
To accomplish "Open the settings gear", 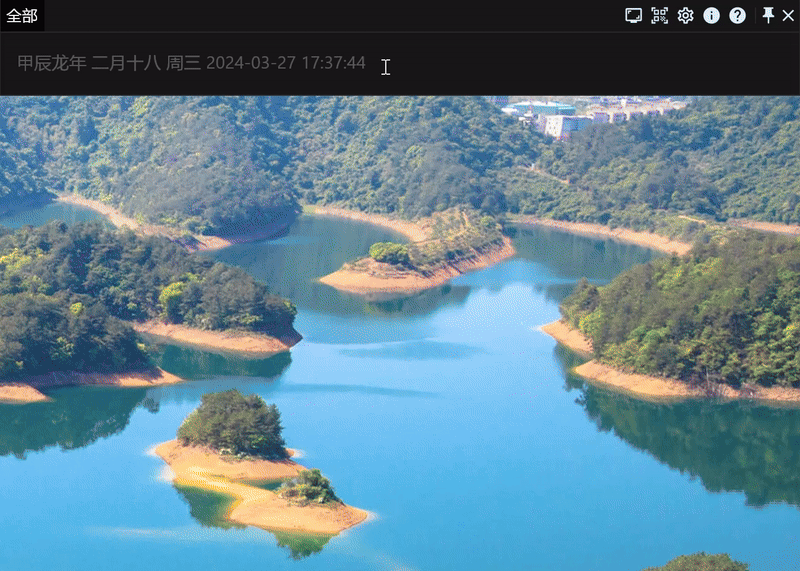I will (685, 15).
